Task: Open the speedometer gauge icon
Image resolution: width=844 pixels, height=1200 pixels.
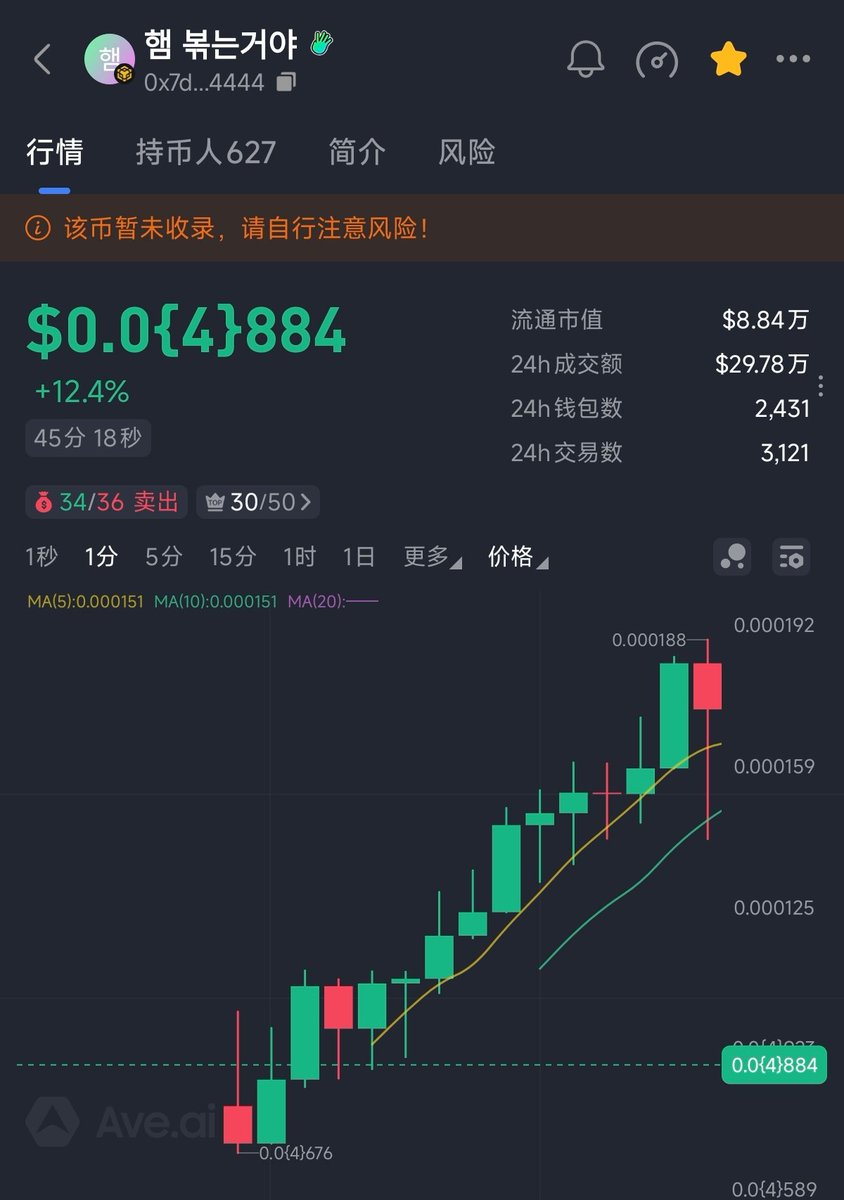Action: [x=657, y=60]
